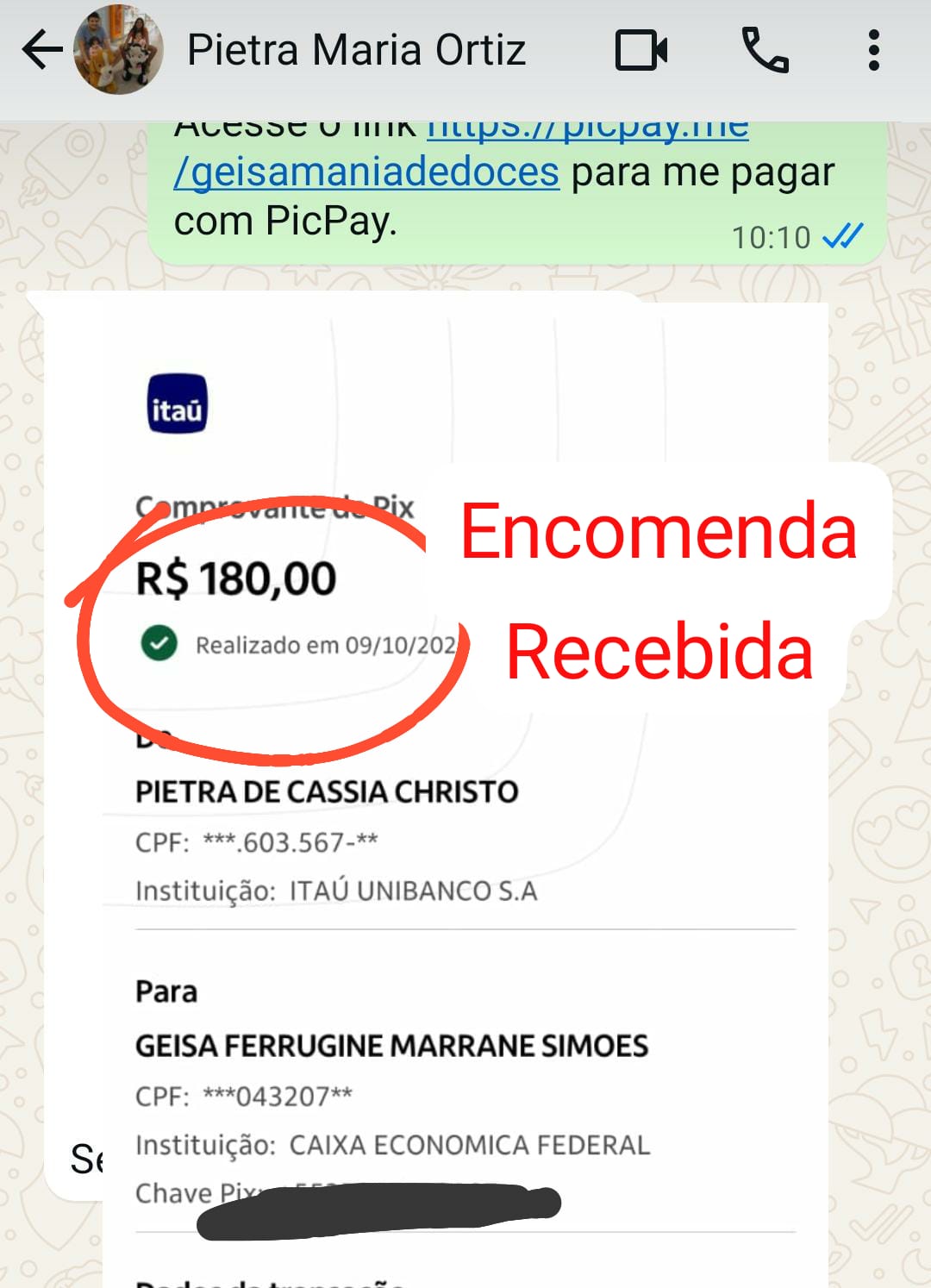Open Pietra Maria Ortiz's profile picture

pos(119,50)
